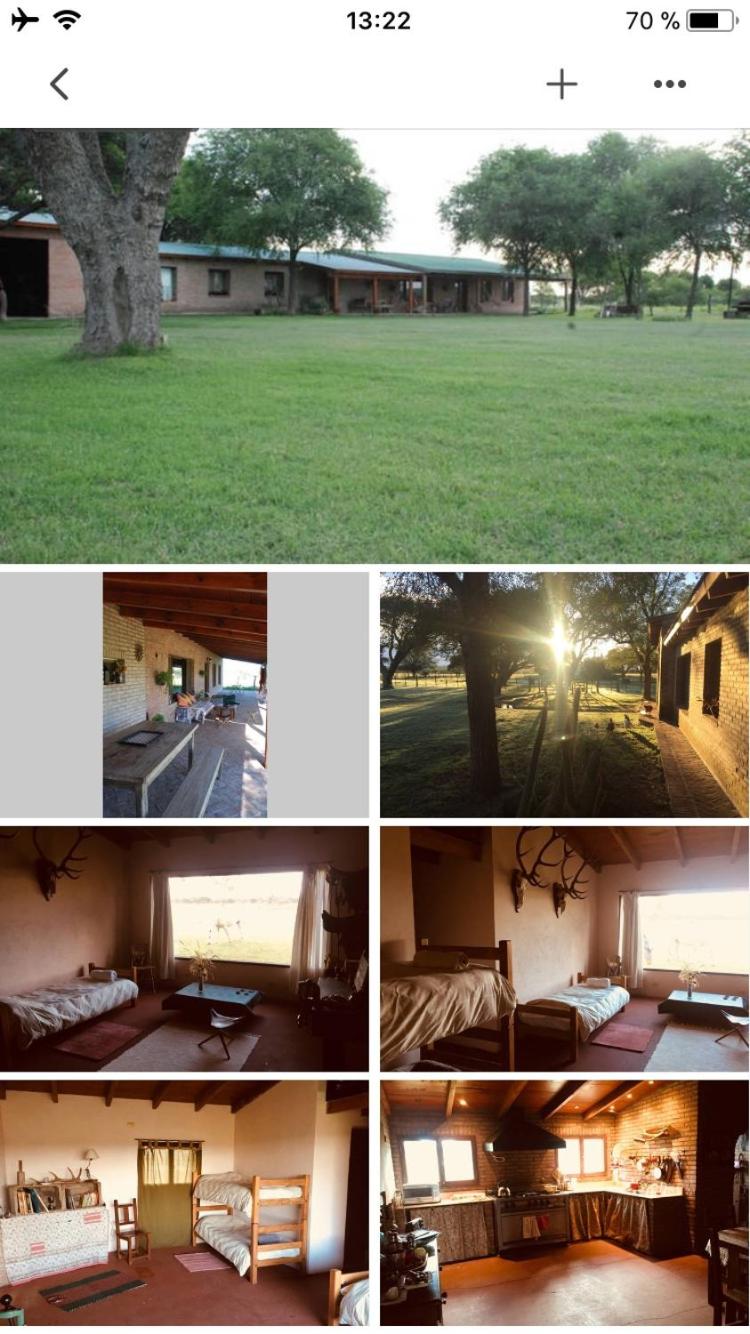The width and height of the screenshot is (750, 1334).
Task: Open the three-dot overflow menu
Action: (x=669, y=84)
